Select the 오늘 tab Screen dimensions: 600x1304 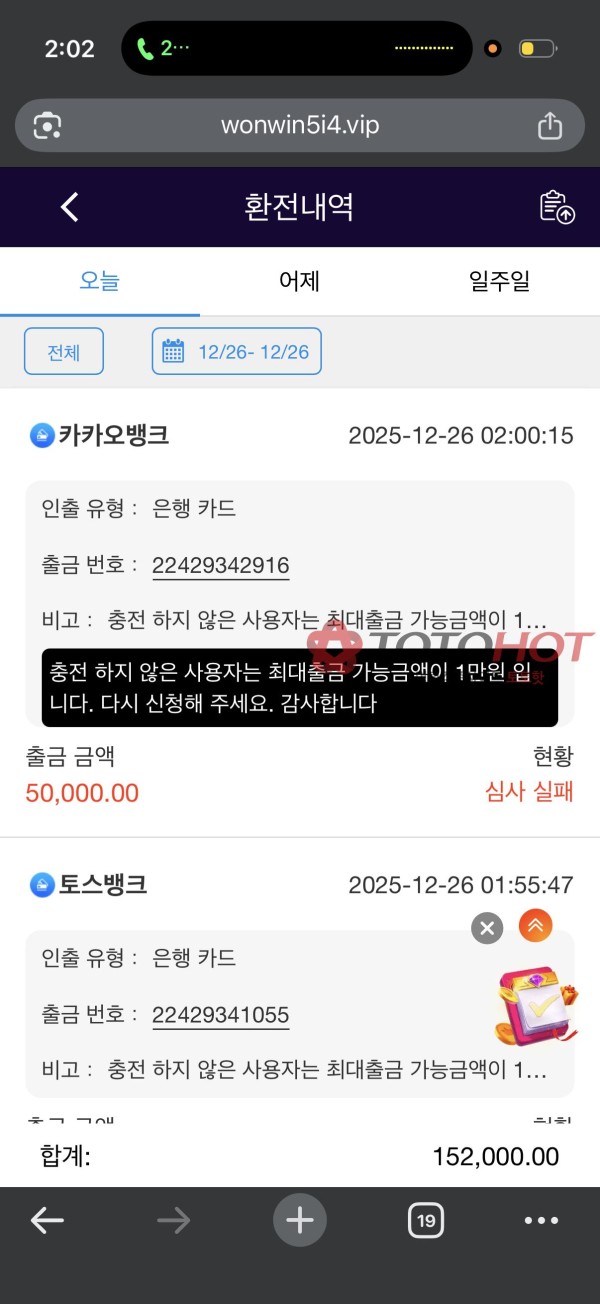(x=99, y=281)
